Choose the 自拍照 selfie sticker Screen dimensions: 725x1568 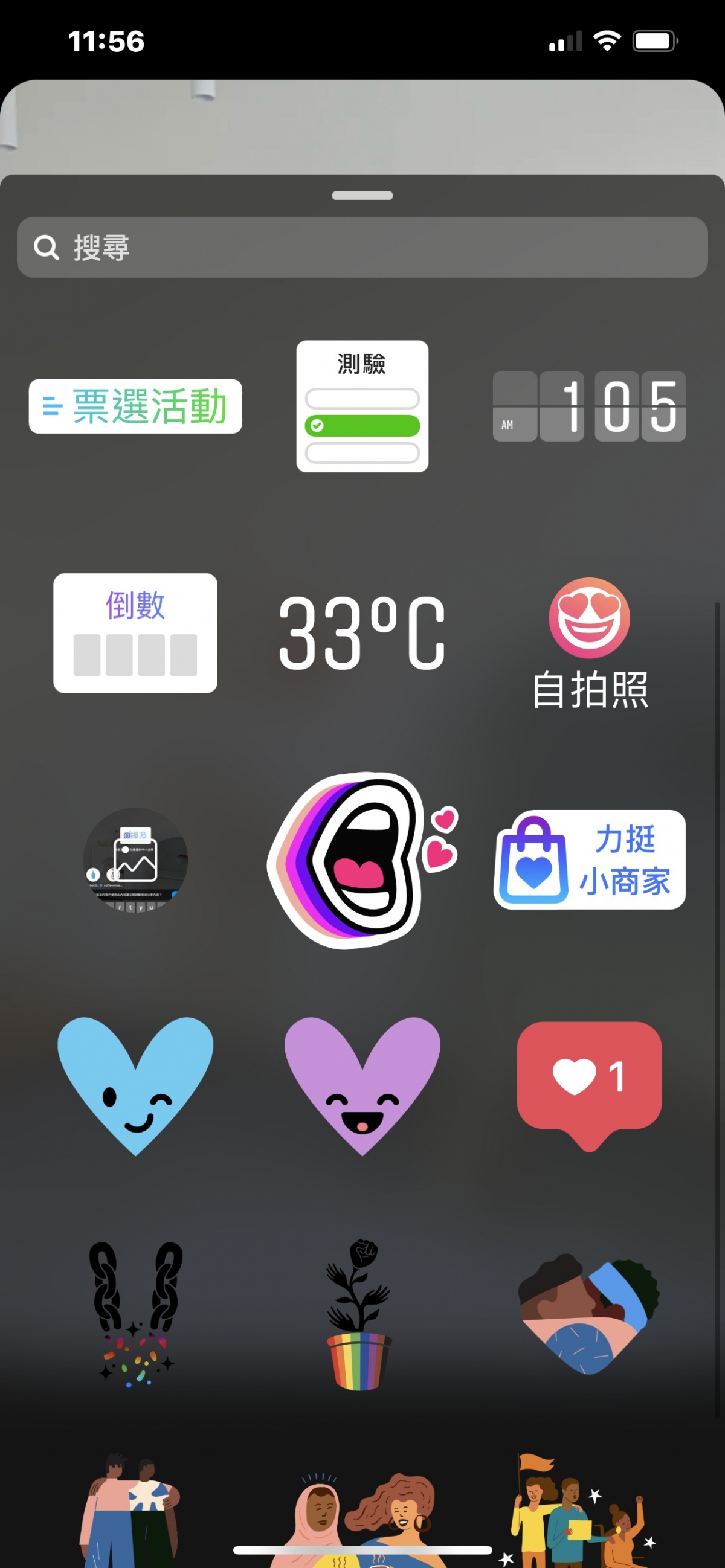pos(589,643)
